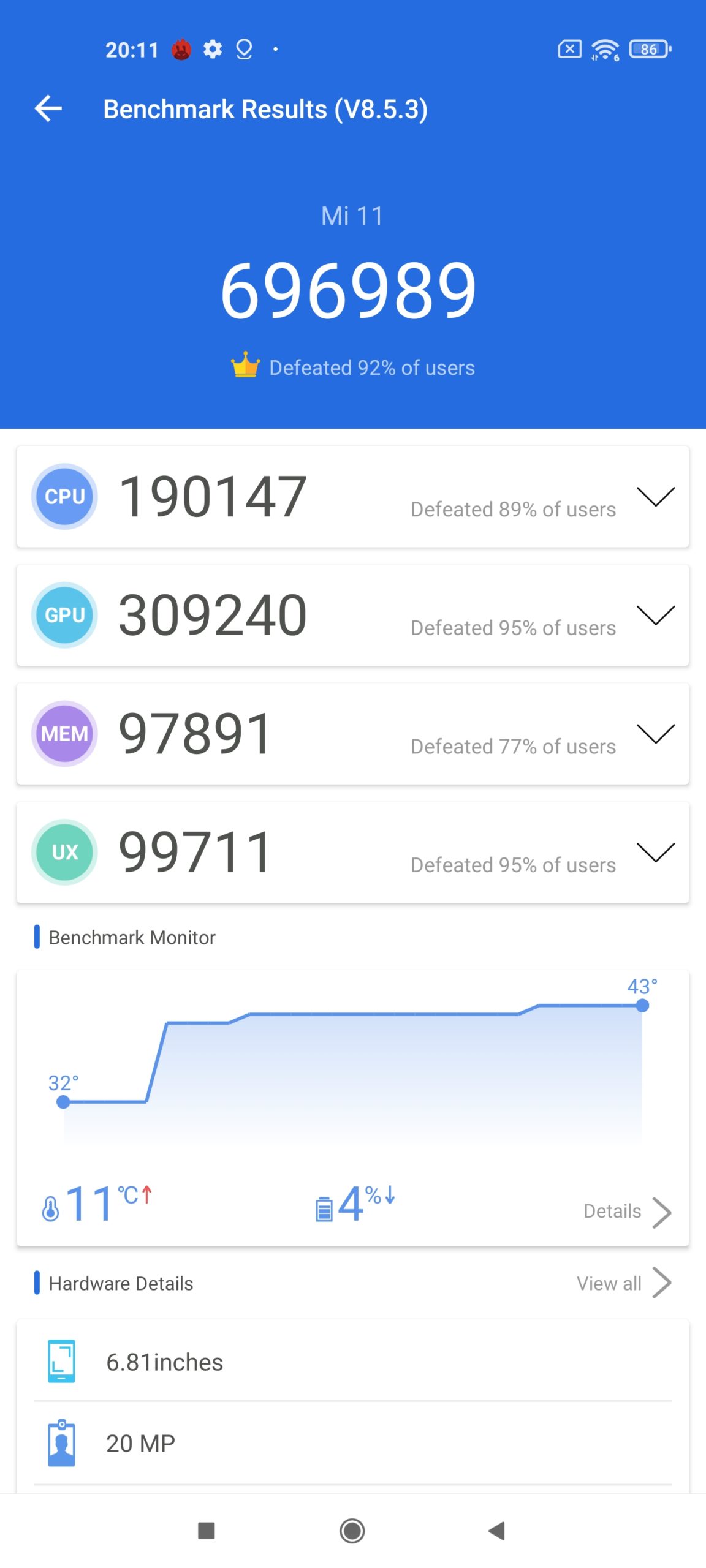View all hardware details
This screenshot has height=1568, width=706.
point(624,1283)
